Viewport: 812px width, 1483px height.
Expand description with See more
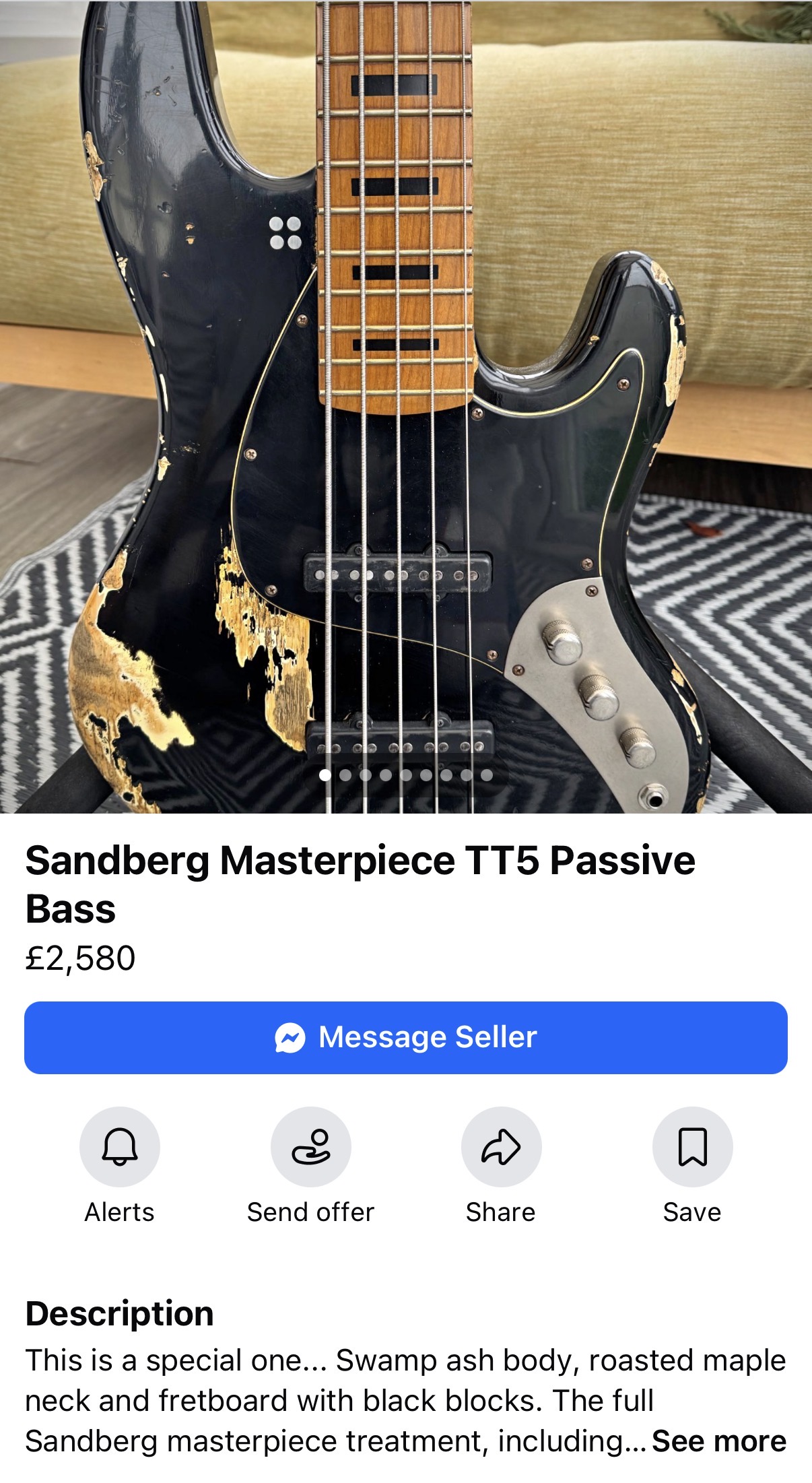pyautogui.click(x=718, y=1441)
